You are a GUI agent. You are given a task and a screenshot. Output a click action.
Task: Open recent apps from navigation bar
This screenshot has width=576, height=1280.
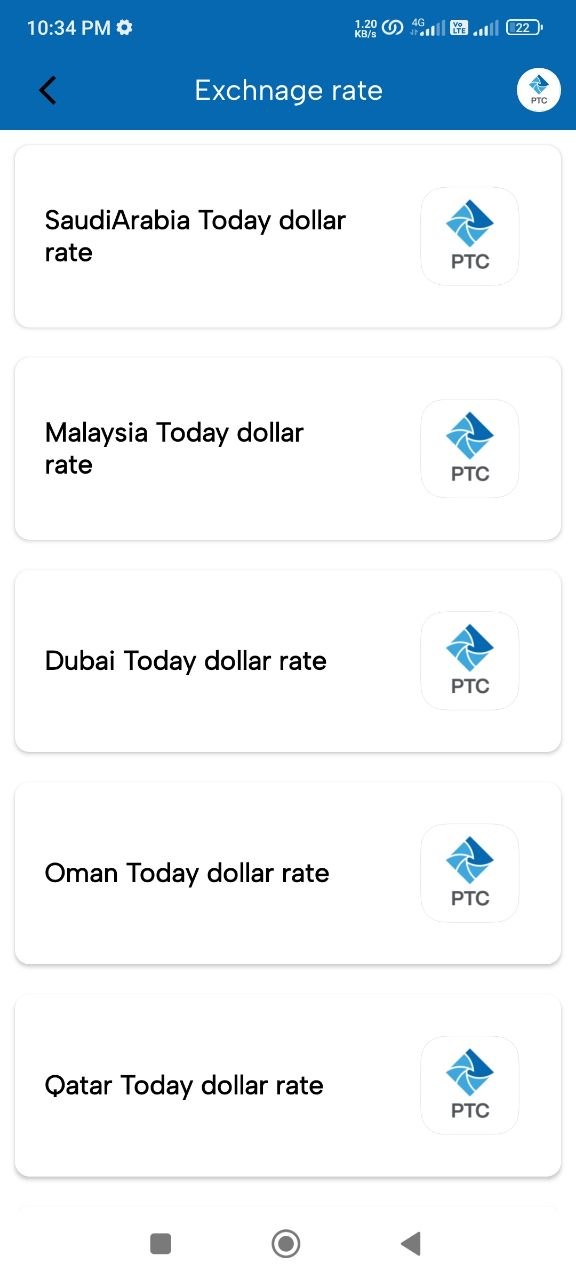[160, 1243]
